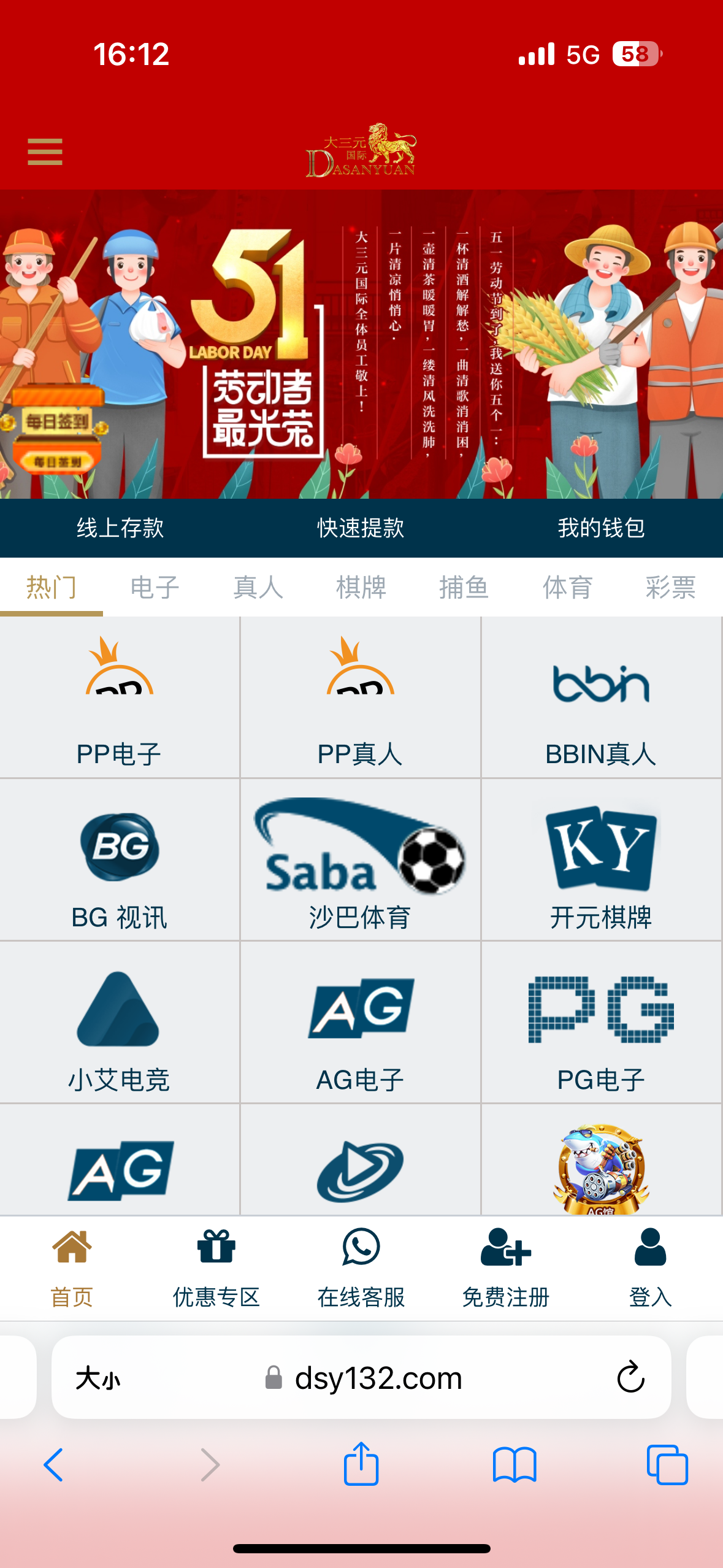Screen dimensions: 723x1568
Task: Select the 棋牌 category tab
Action: (361, 587)
